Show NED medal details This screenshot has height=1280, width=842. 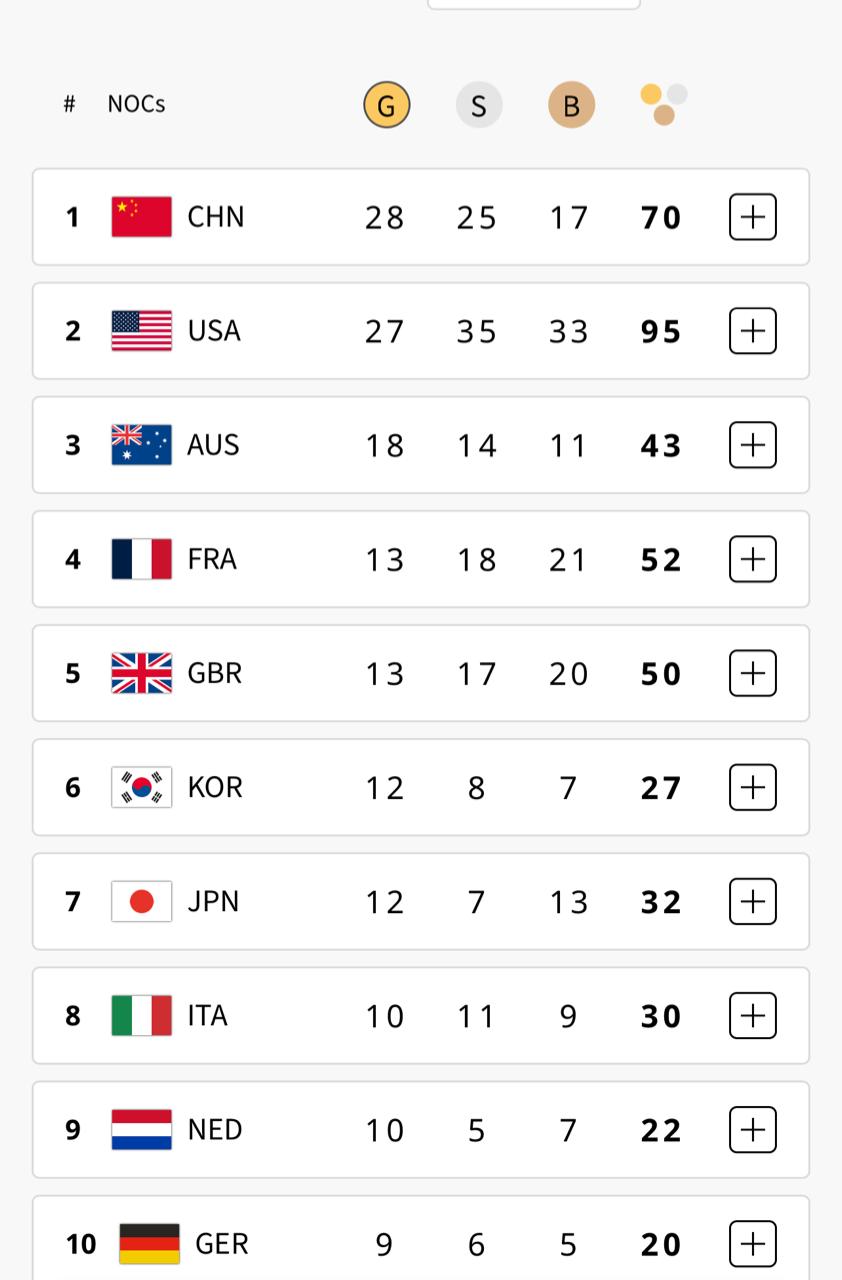coord(752,1129)
